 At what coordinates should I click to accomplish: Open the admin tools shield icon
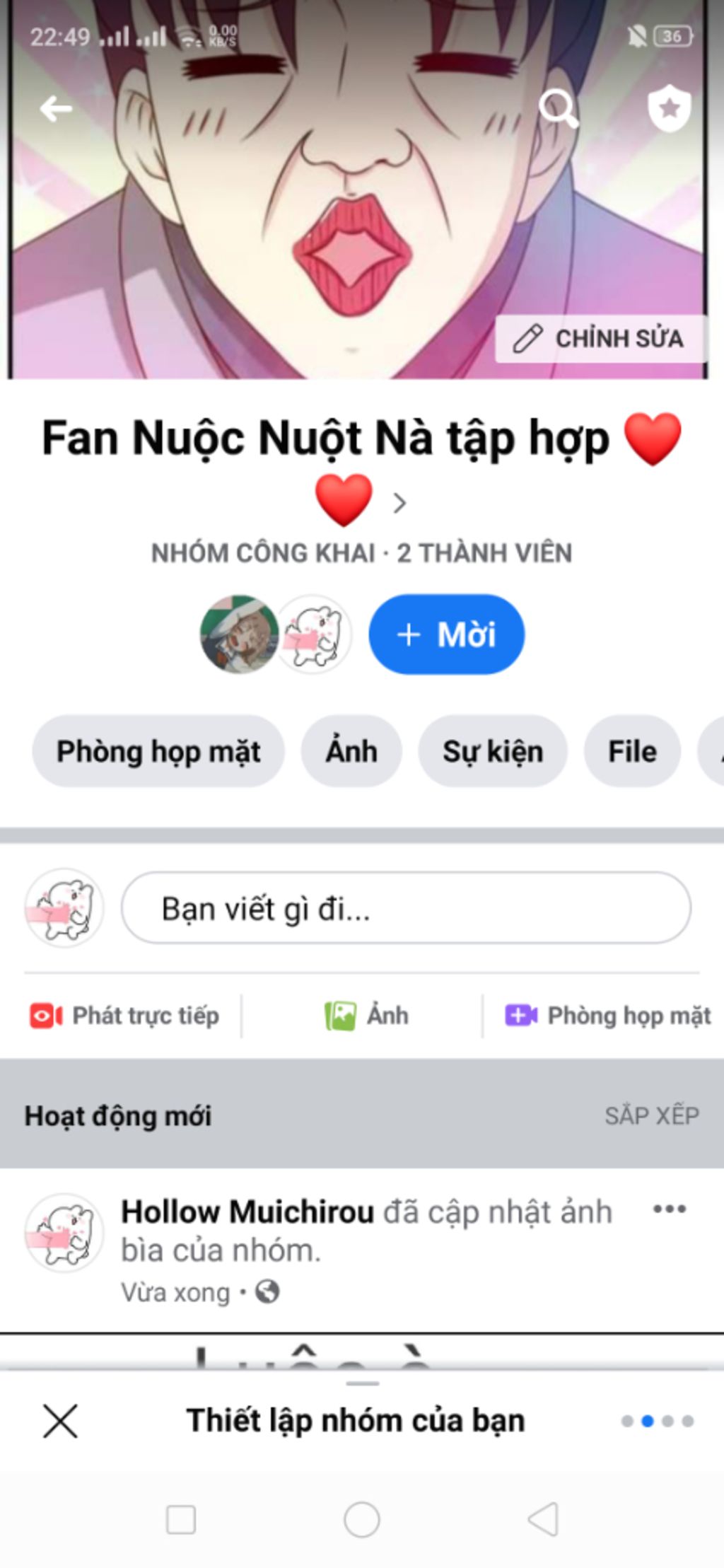[669, 108]
